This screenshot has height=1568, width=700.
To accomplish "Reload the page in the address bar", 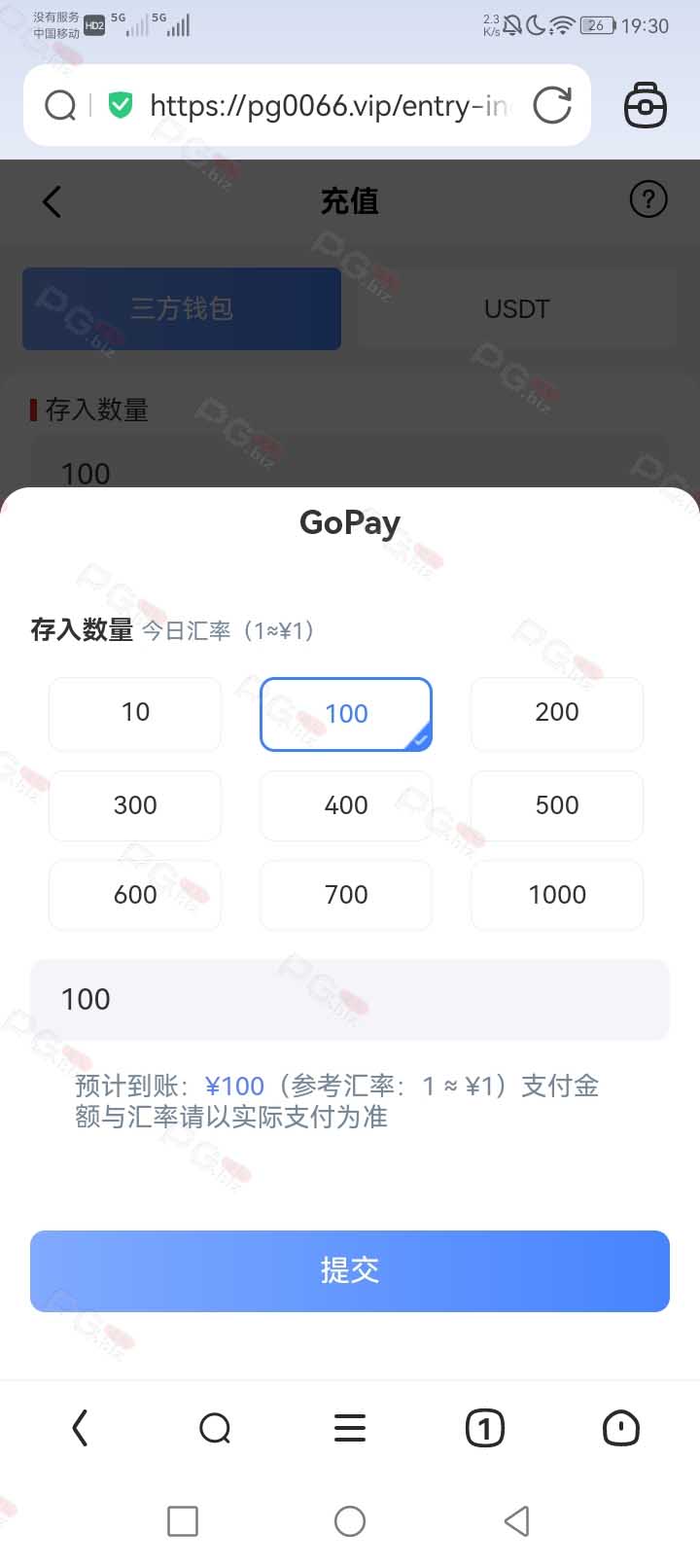I will pos(552,105).
